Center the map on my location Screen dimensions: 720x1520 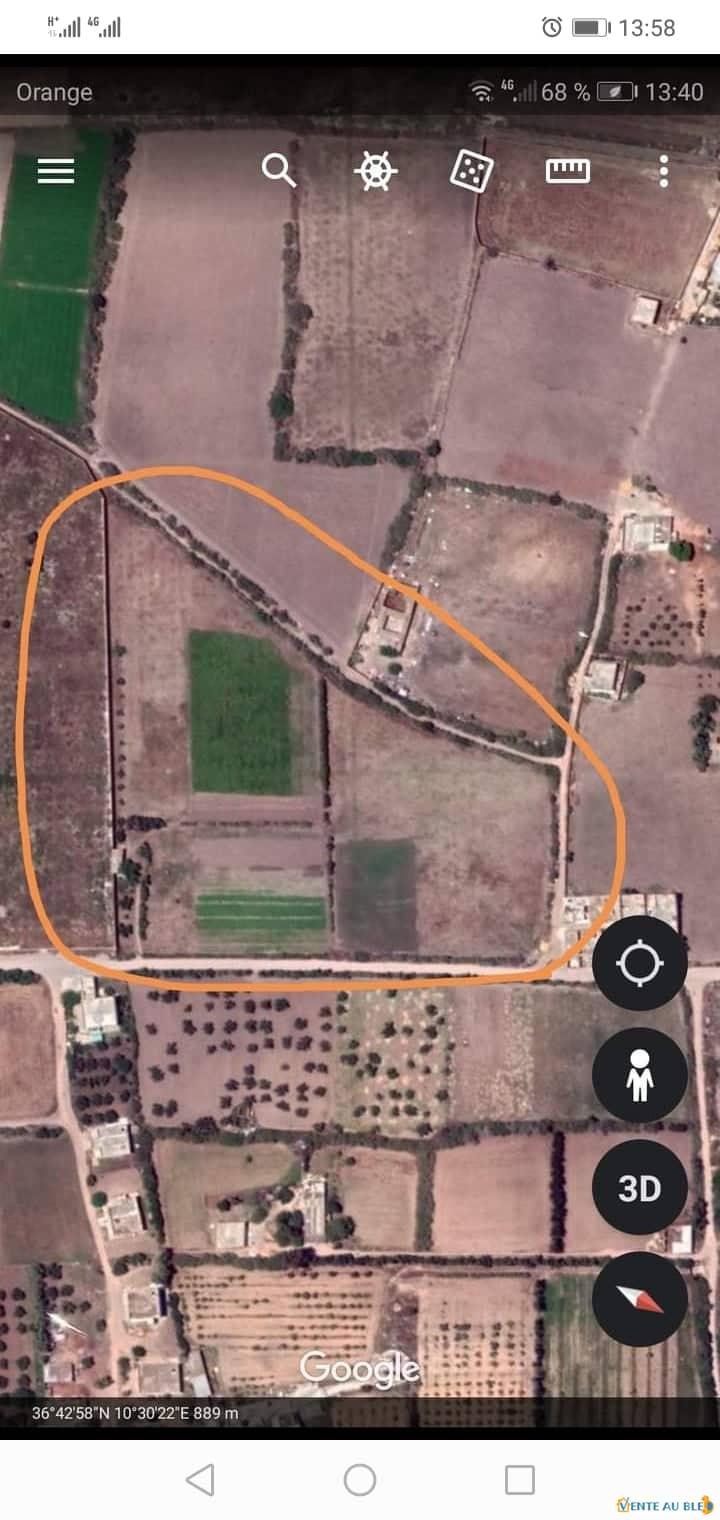coord(640,964)
